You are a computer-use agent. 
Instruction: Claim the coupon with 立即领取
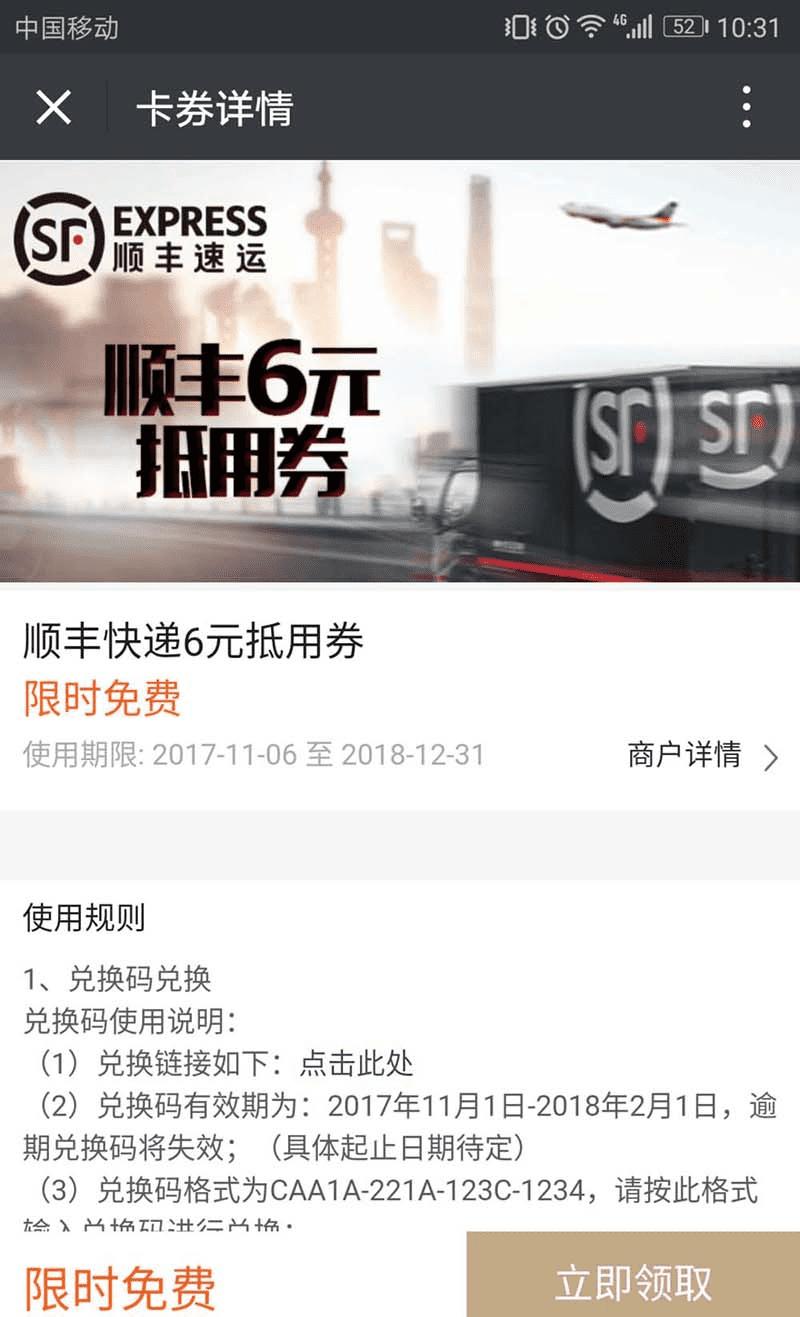633,1283
